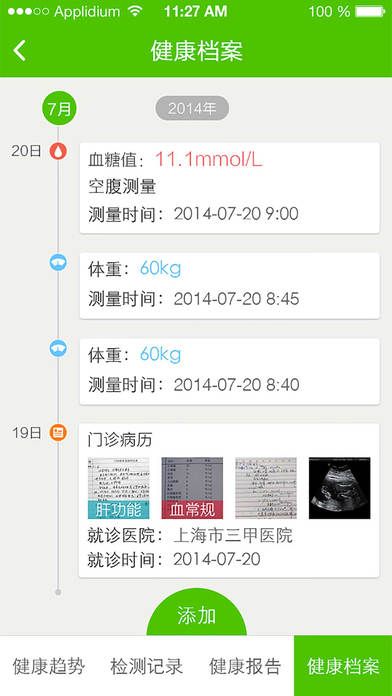This screenshot has height=696, width=392.
Task: Open the ultrasound scan image
Action: pos(340,488)
